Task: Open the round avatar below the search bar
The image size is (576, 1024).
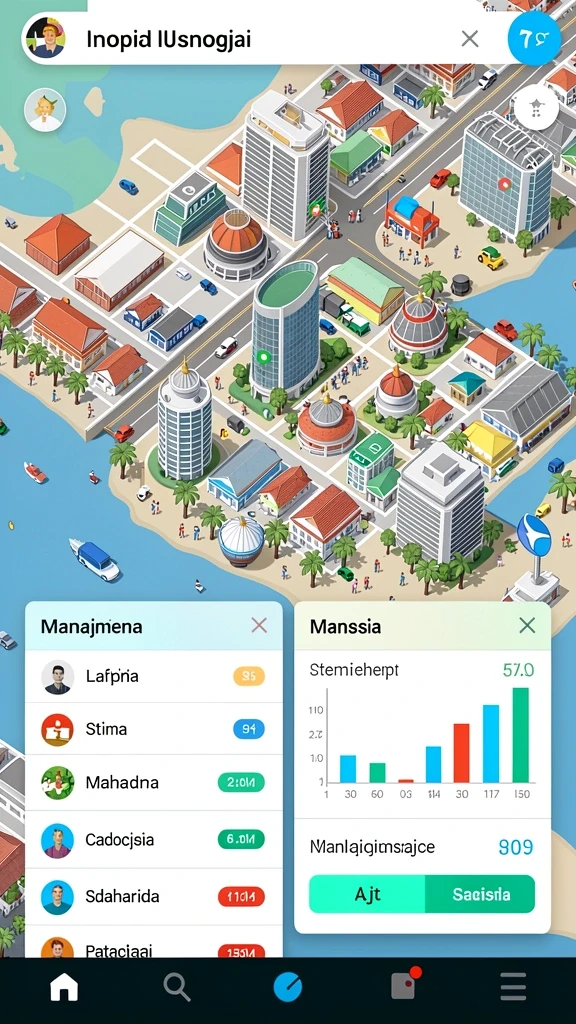Action: [x=45, y=109]
